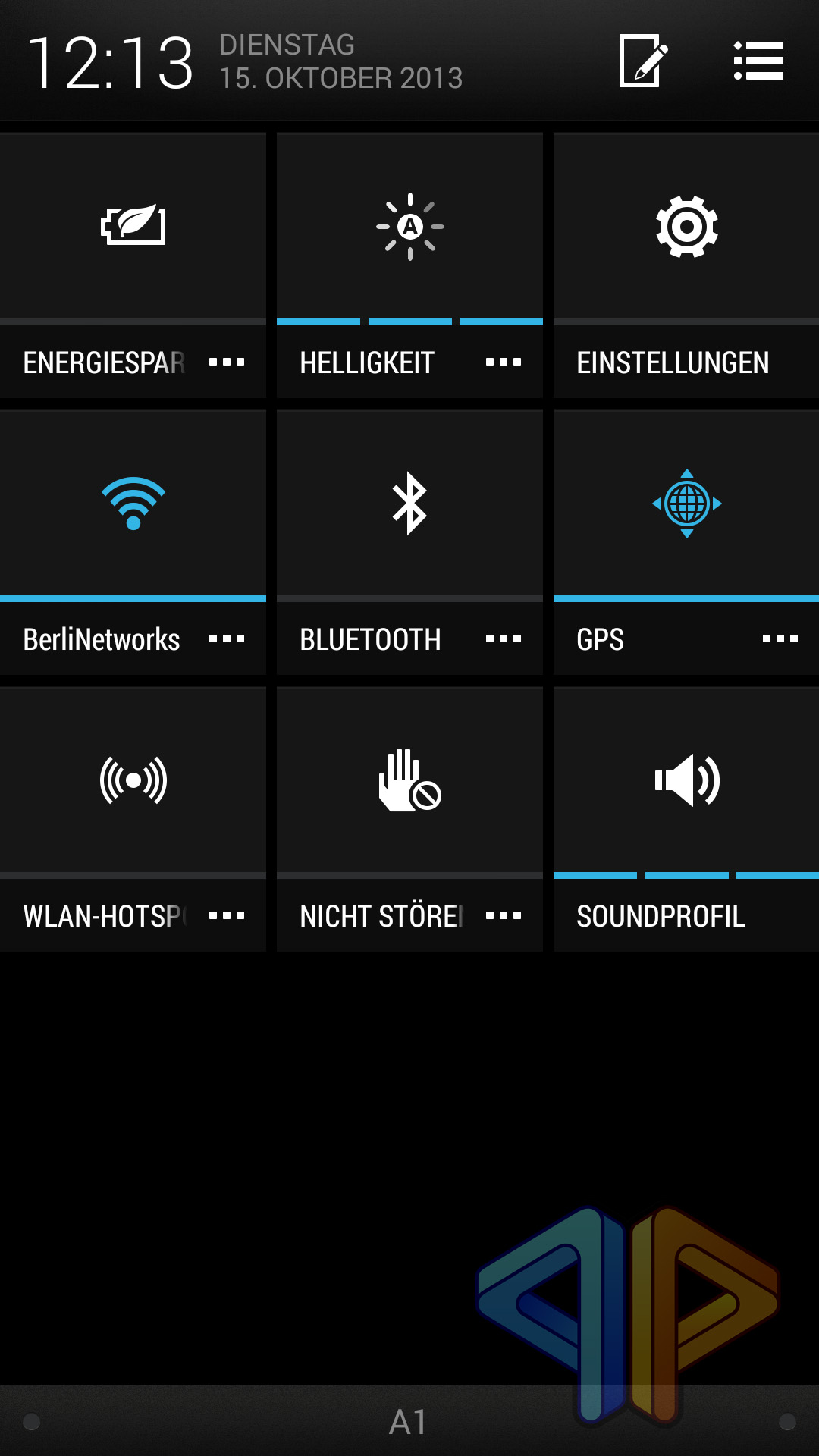
Task: Open the quick settings edit icon
Action: pos(643,61)
